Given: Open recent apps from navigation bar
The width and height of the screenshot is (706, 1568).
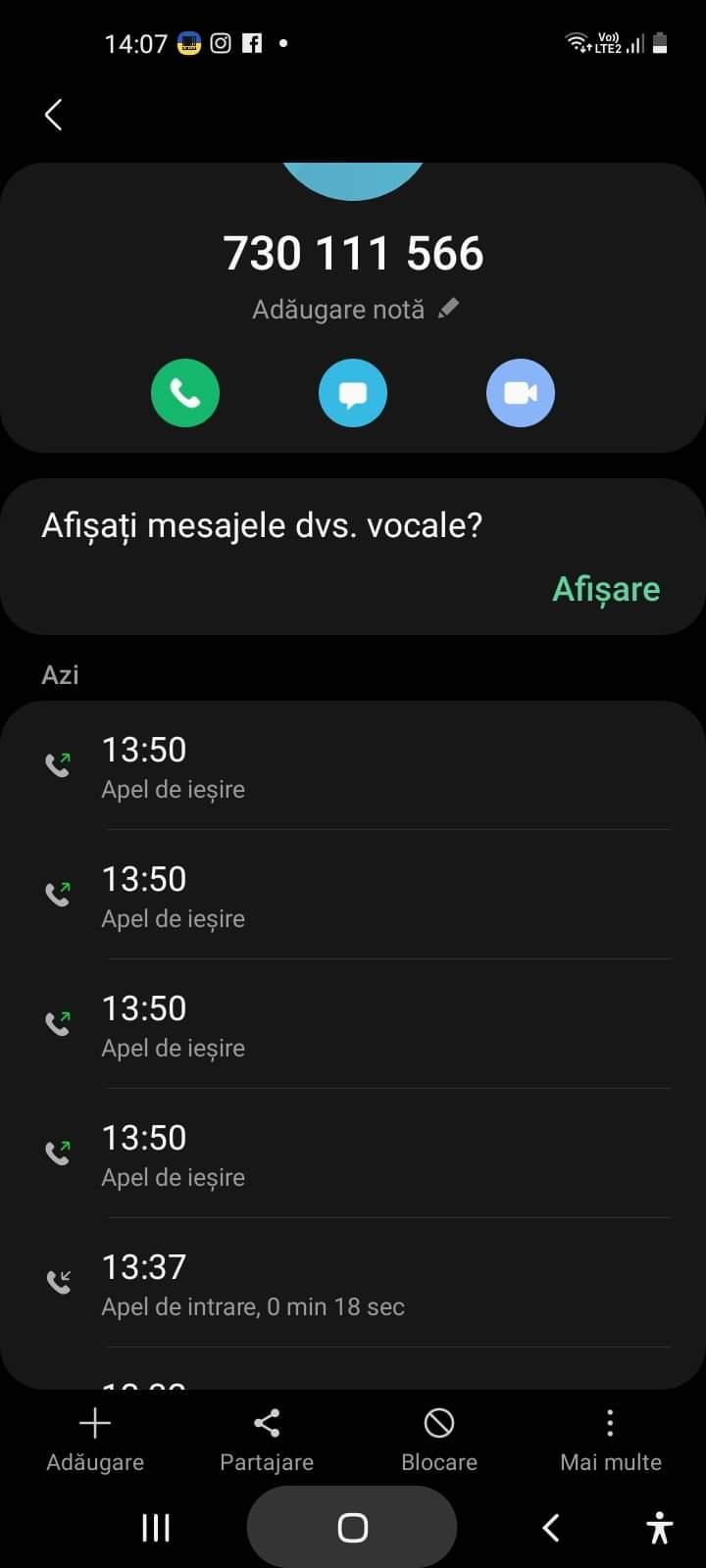Looking at the screenshot, I should click(x=156, y=1527).
